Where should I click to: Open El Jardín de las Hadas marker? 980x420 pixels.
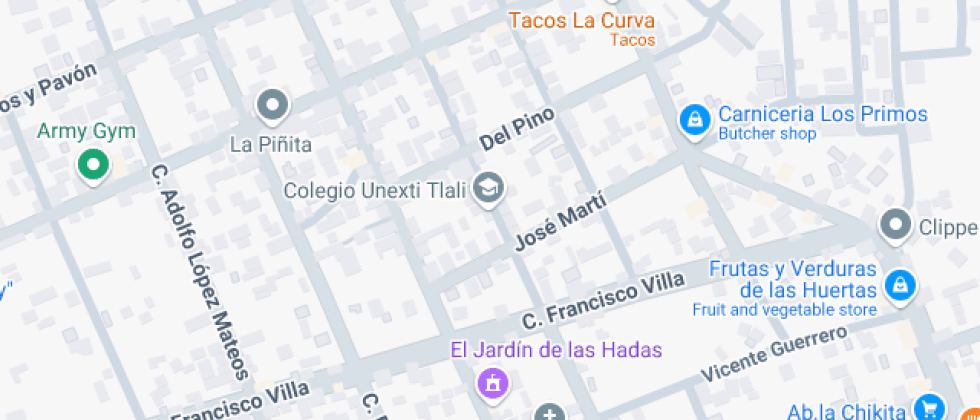pos(492,383)
